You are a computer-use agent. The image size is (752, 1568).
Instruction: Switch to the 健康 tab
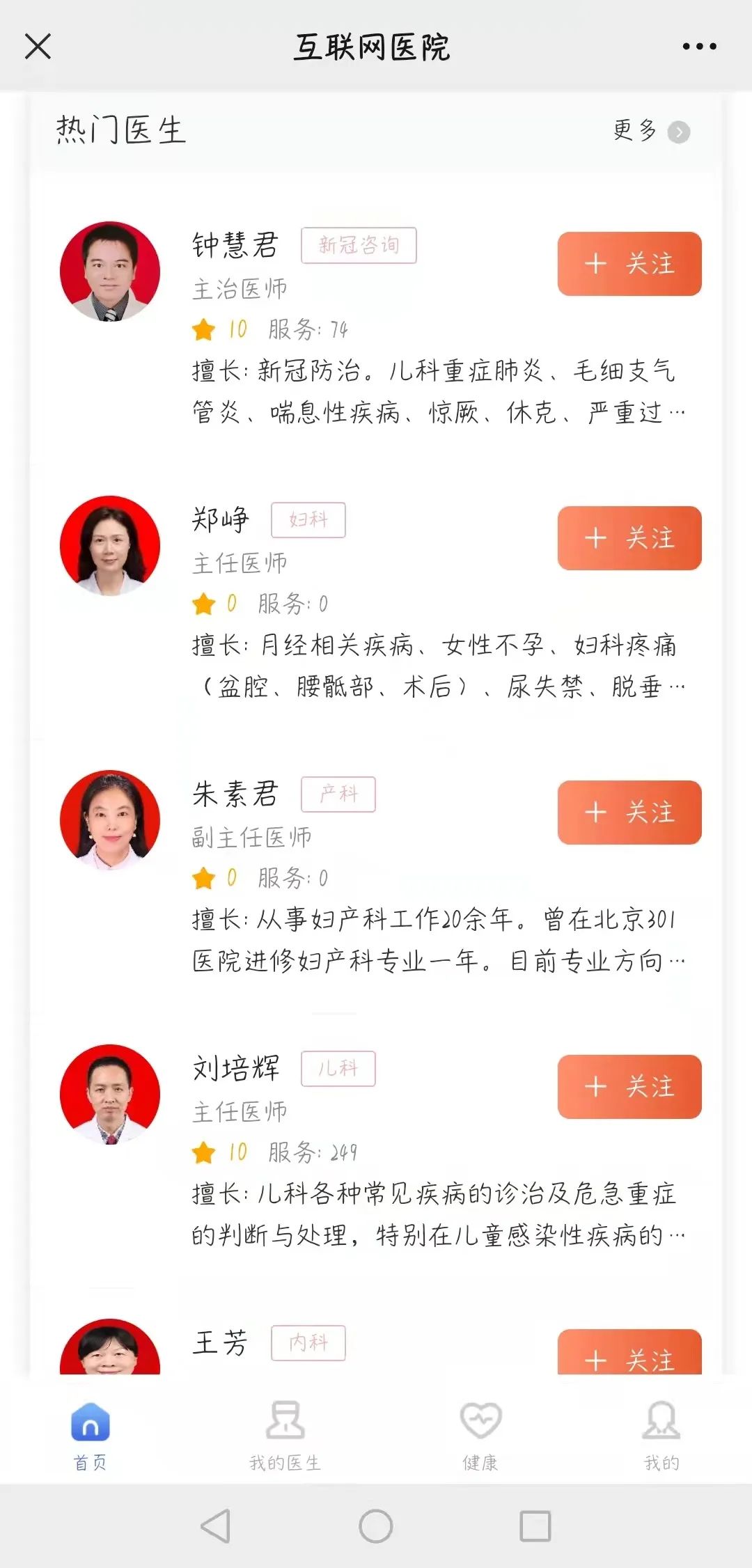(480, 1436)
